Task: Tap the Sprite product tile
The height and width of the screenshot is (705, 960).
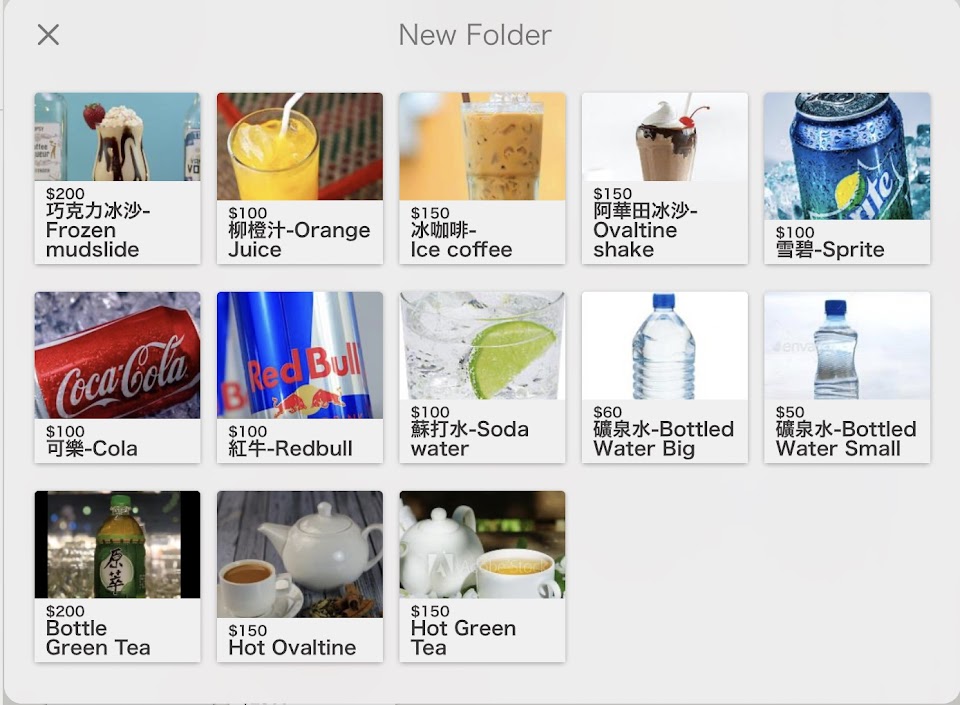Action: coord(847,178)
